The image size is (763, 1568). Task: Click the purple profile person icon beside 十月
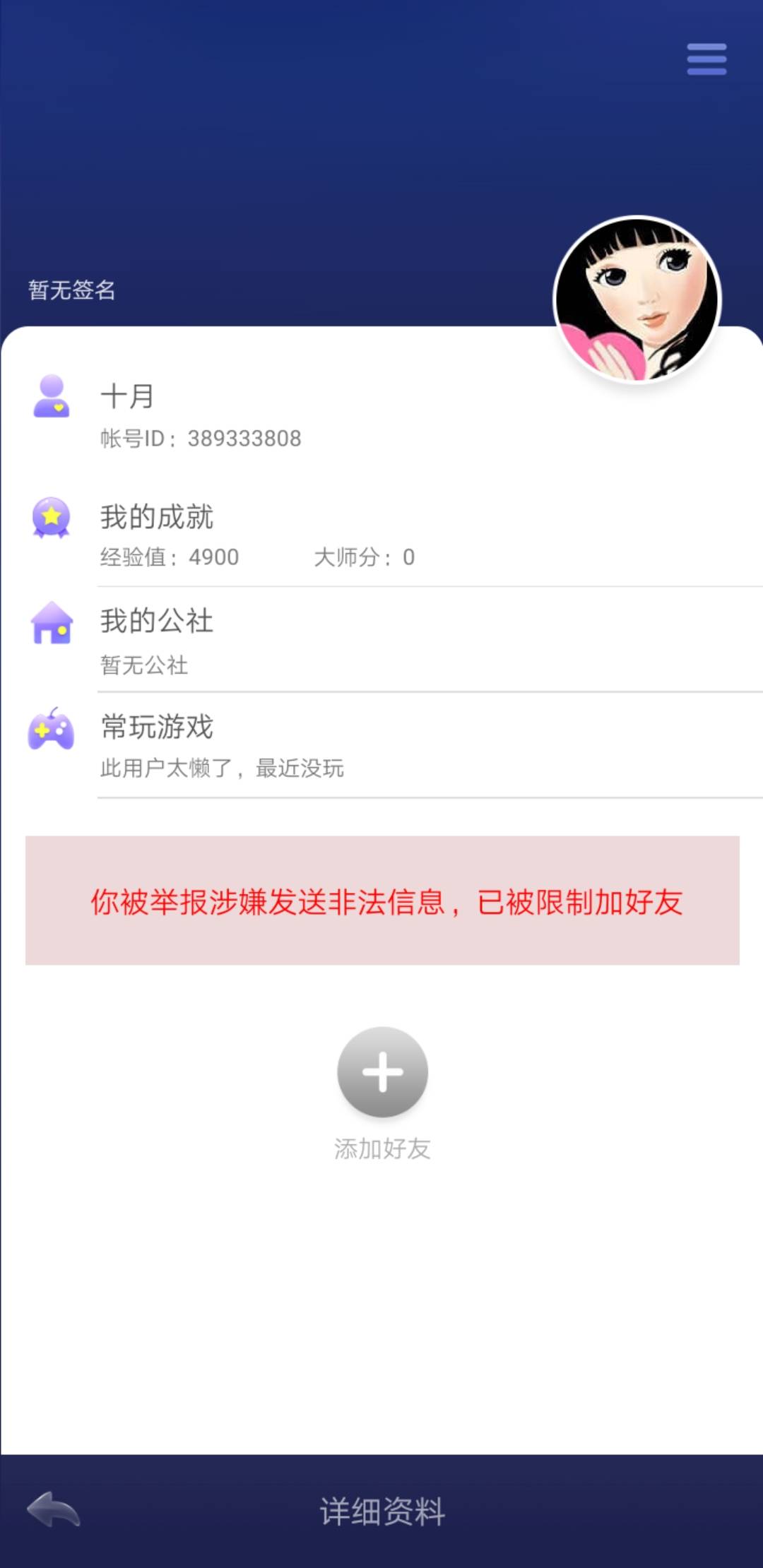click(51, 397)
